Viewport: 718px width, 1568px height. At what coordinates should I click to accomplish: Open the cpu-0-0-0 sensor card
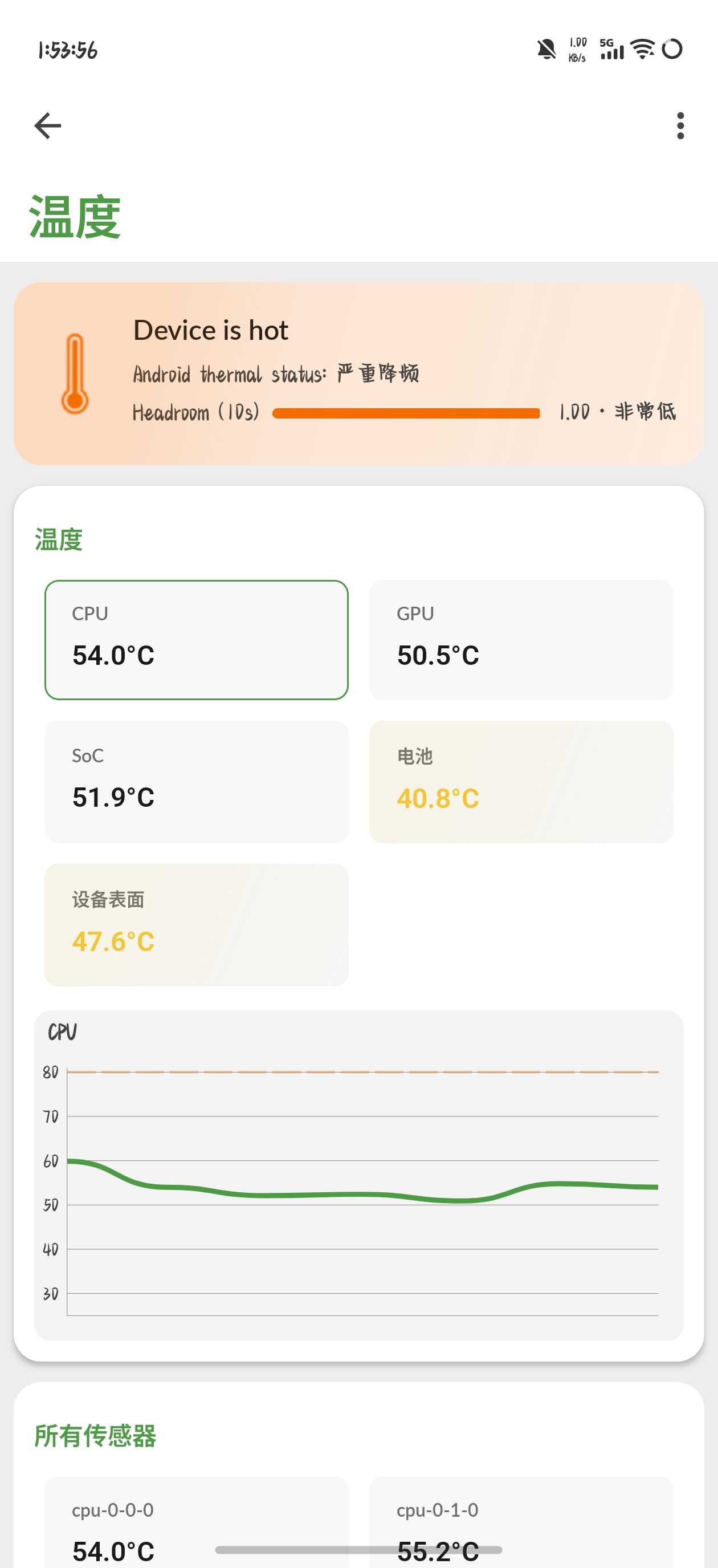pos(197,1522)
